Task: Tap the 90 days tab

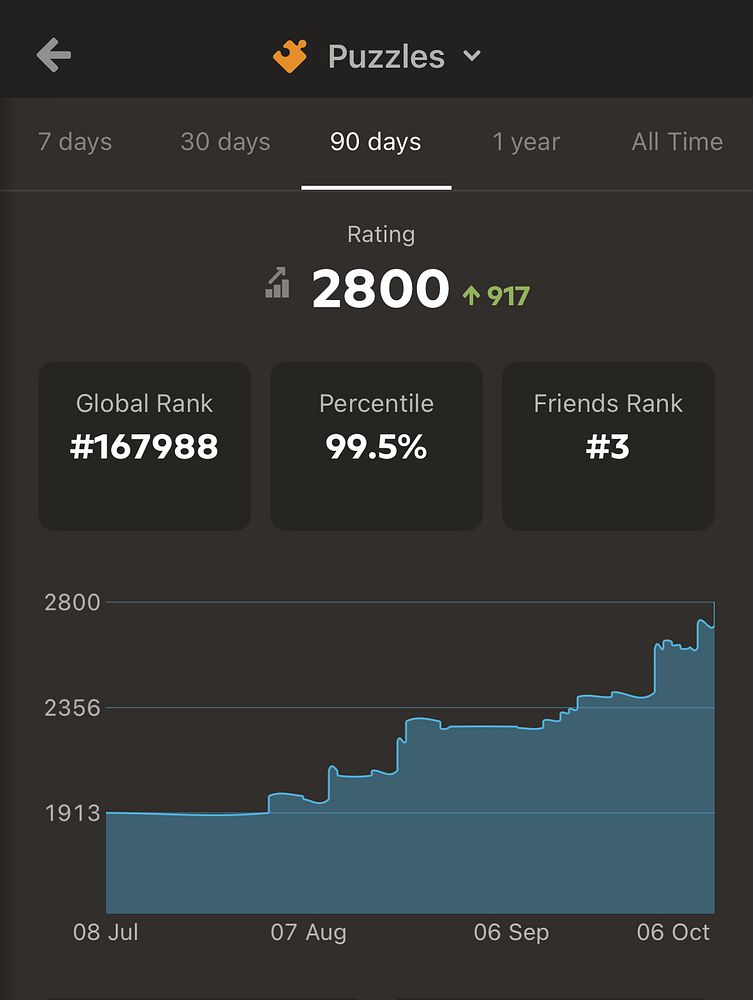Action: coord(376,142)
